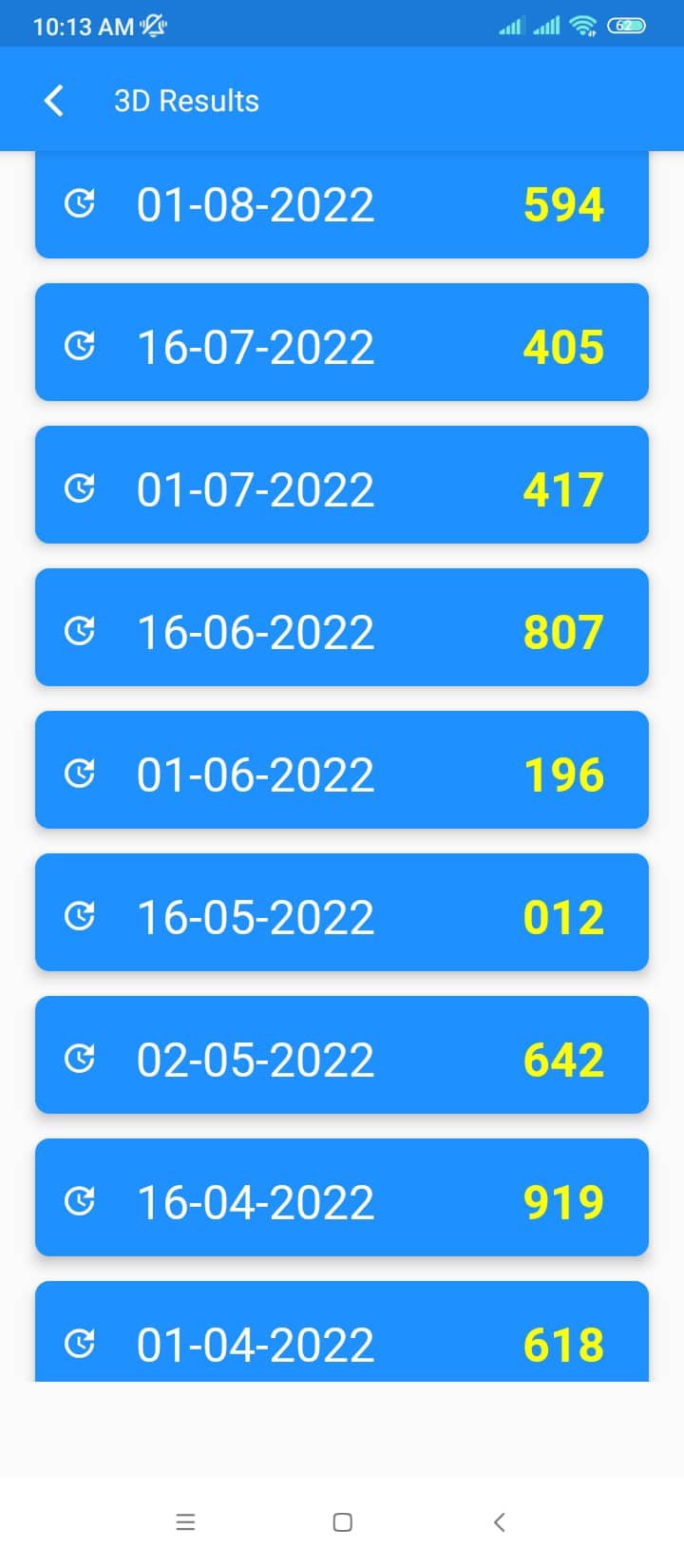The width and height of the screenshot is (684, 1568).
Task: Open the 16-05-2022 result 012
Action: [x=342, y=912]
